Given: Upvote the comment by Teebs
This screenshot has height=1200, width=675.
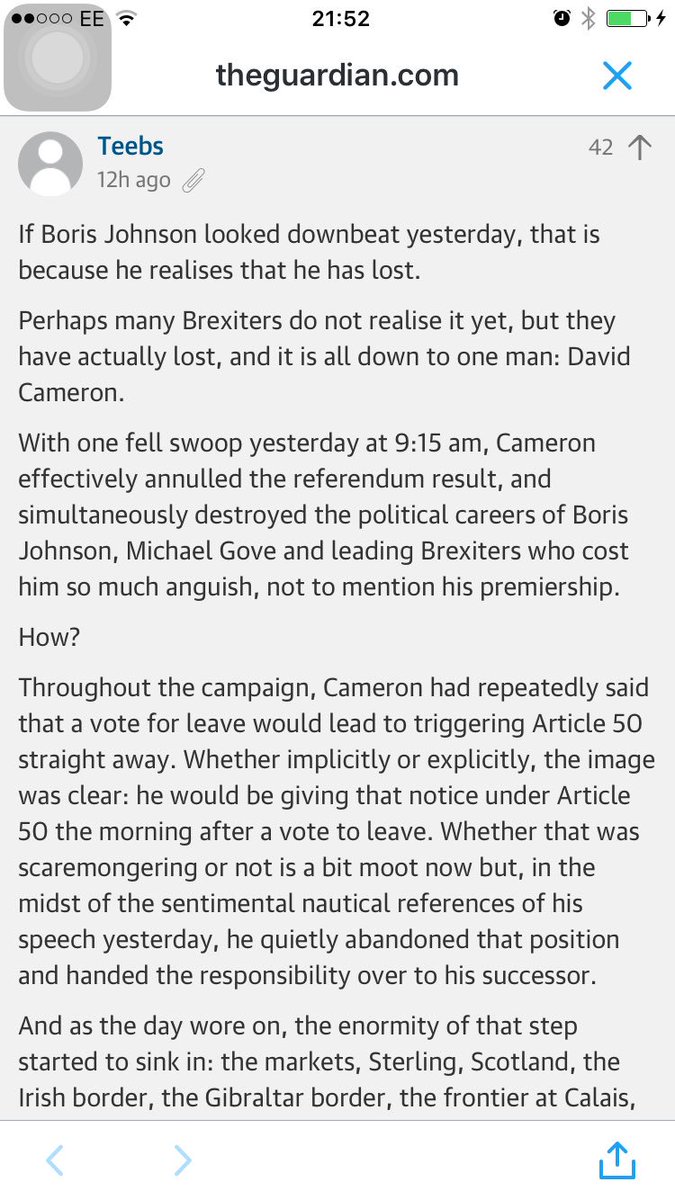Looking at the screenshot, I should click(x=639, y=148).
